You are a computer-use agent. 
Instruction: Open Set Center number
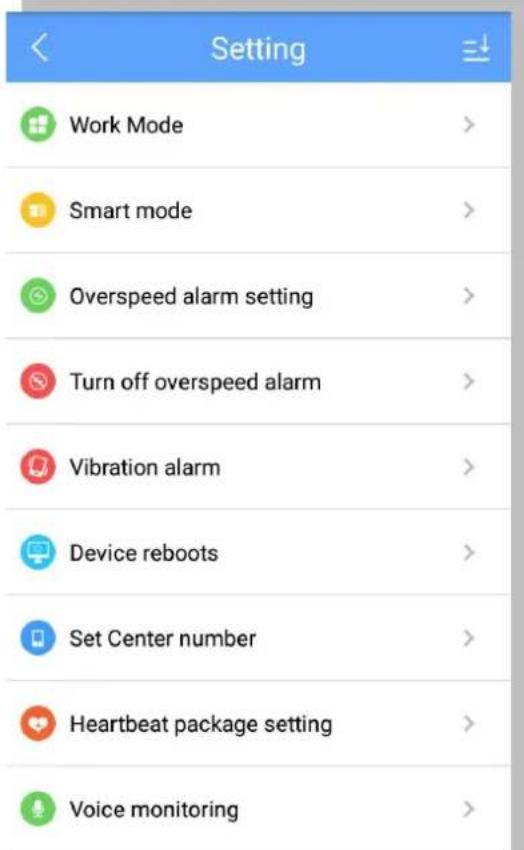[x=258, y=638]
